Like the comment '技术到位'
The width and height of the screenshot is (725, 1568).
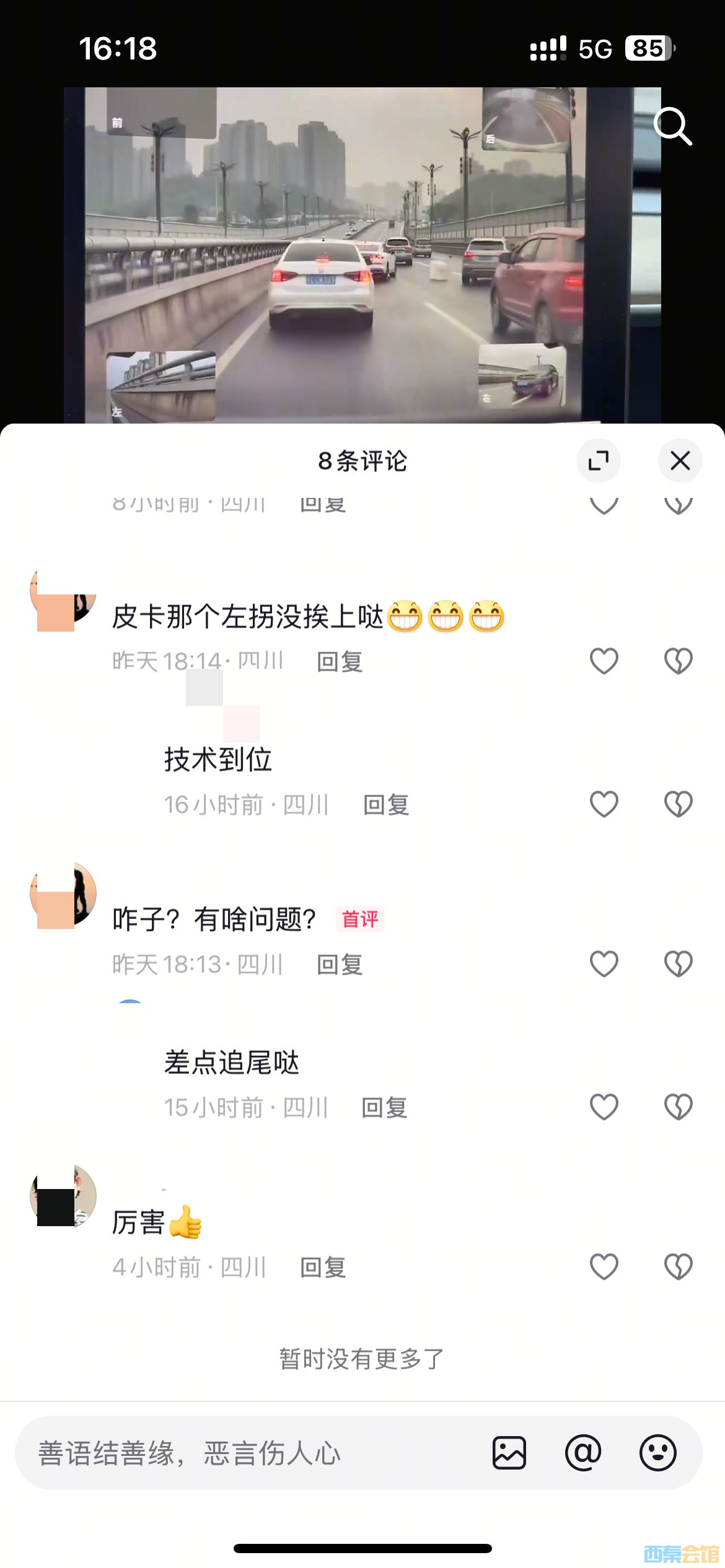coord(604,804)
